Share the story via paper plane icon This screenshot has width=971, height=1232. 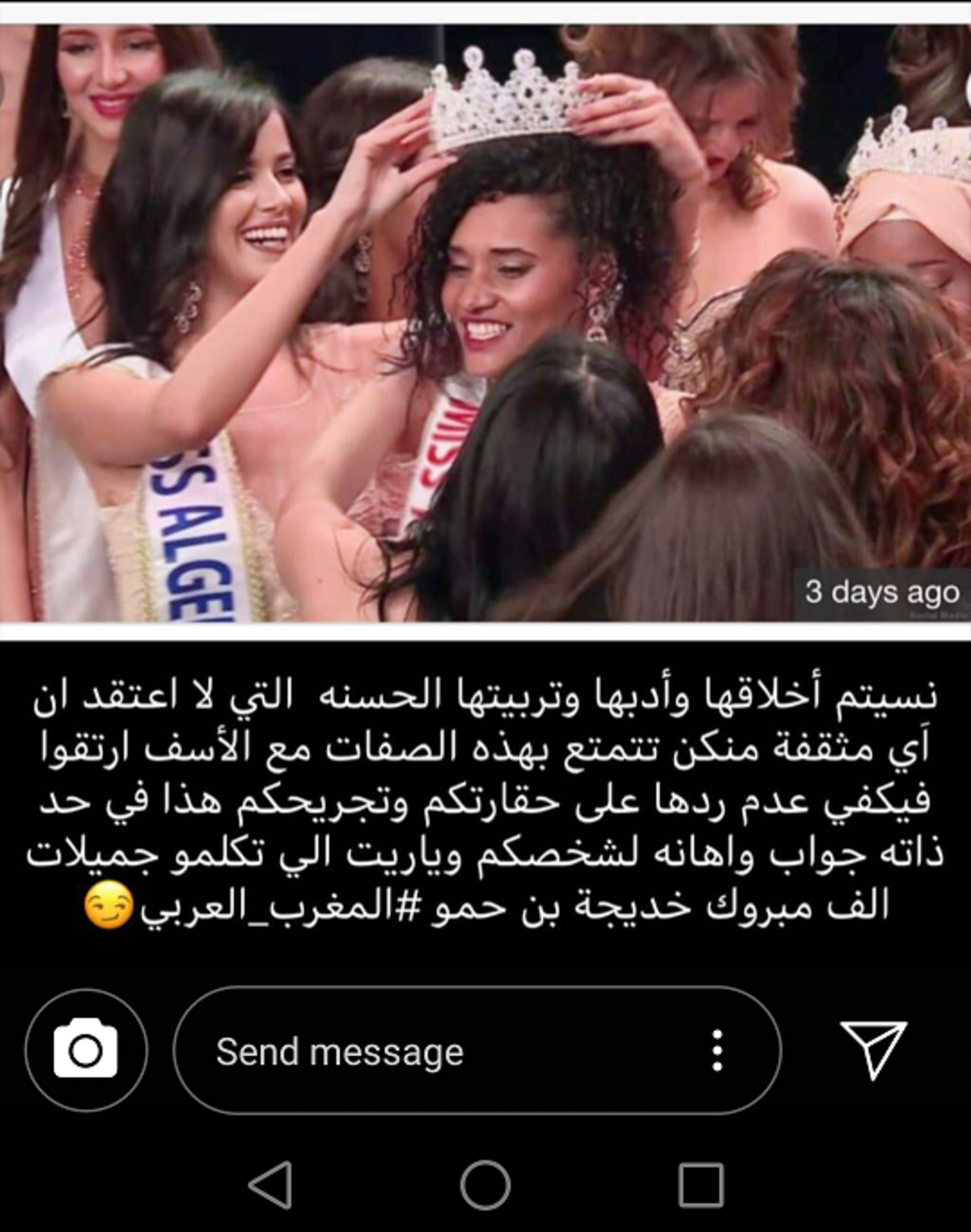pos(873,1049)
